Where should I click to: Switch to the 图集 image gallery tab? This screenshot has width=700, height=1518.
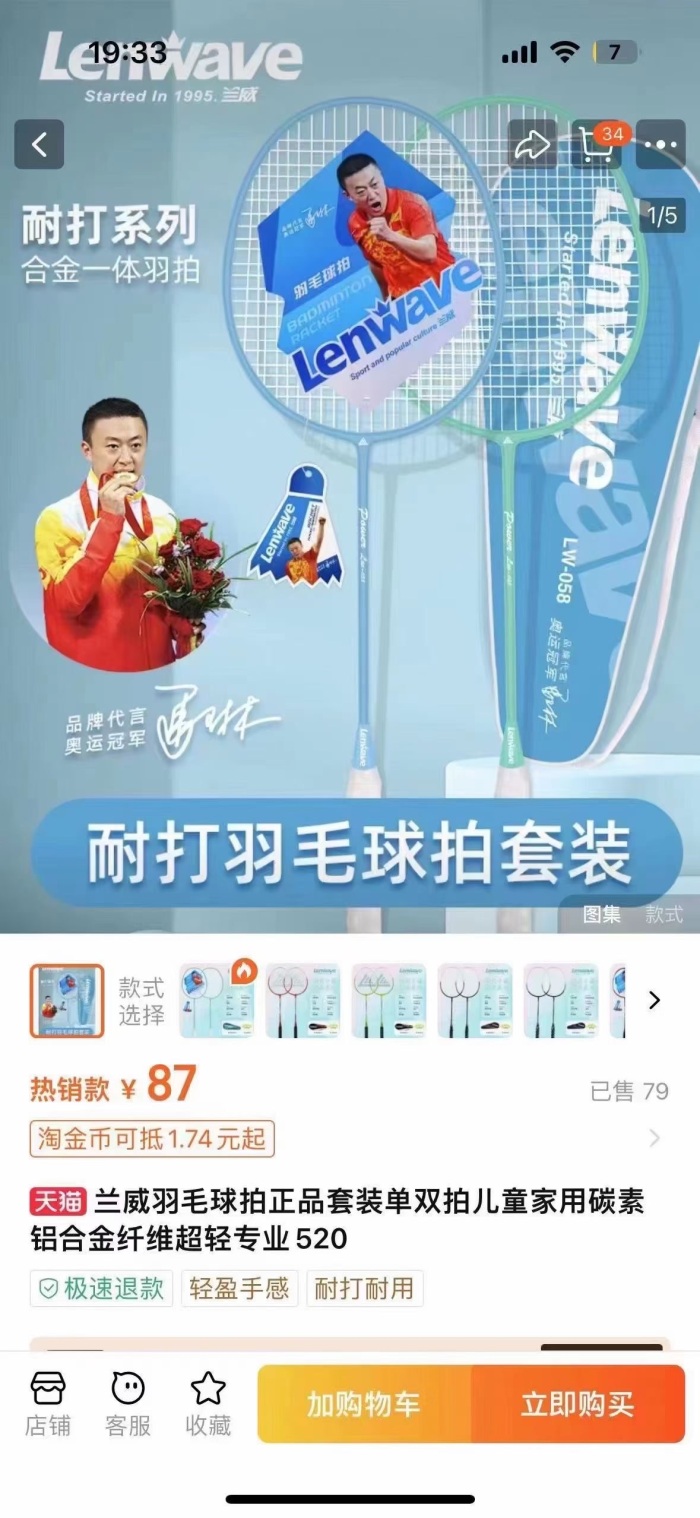(x=602, y=914)
